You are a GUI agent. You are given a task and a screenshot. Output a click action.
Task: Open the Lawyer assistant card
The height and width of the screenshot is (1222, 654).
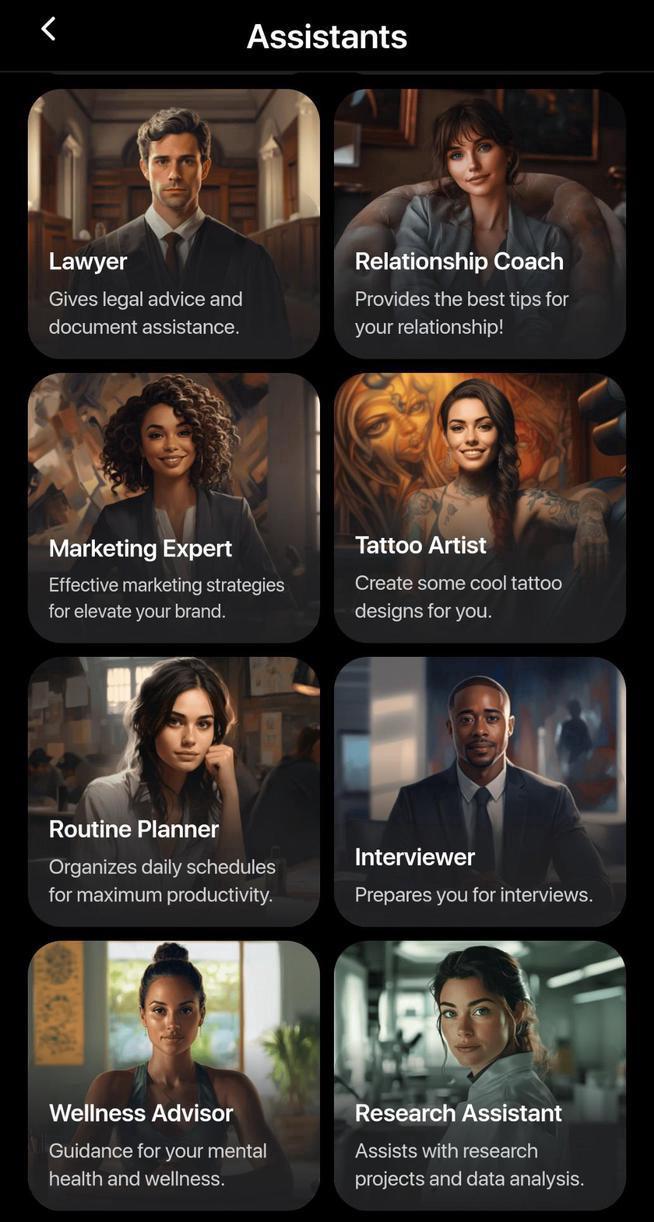(x=174, y=223)
